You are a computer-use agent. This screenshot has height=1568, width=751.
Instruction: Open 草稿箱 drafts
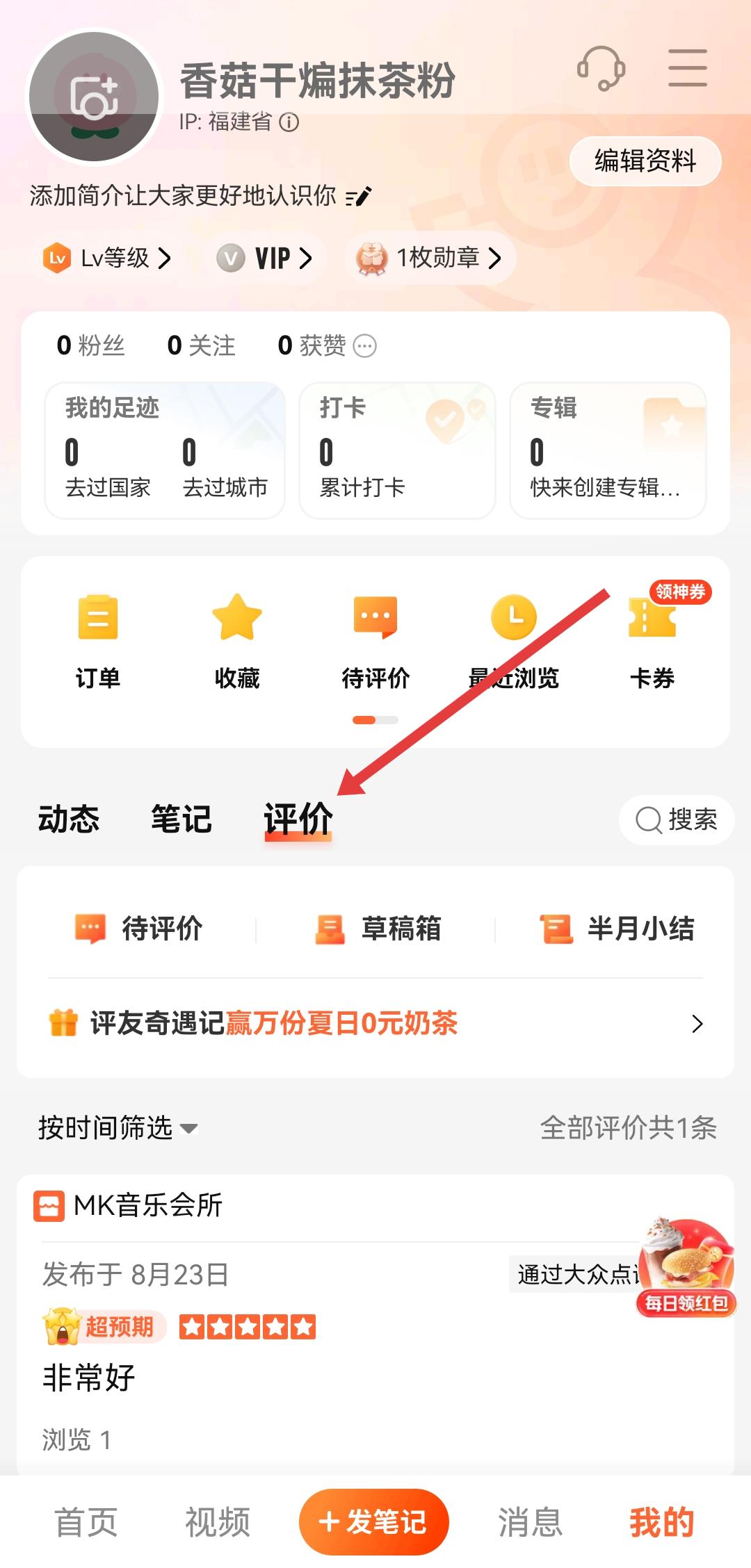tap(378, 929)
